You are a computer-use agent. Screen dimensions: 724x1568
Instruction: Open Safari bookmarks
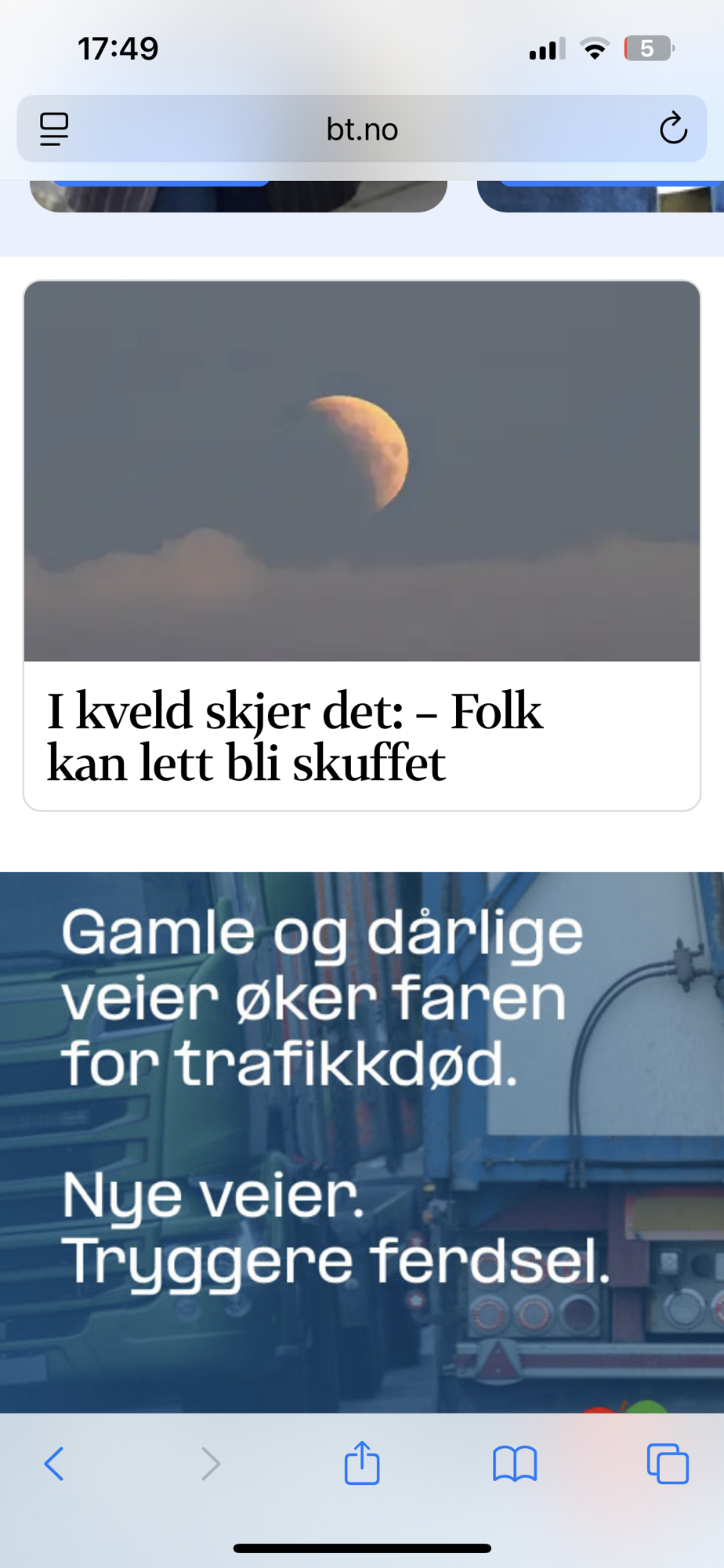point(515,1463)
